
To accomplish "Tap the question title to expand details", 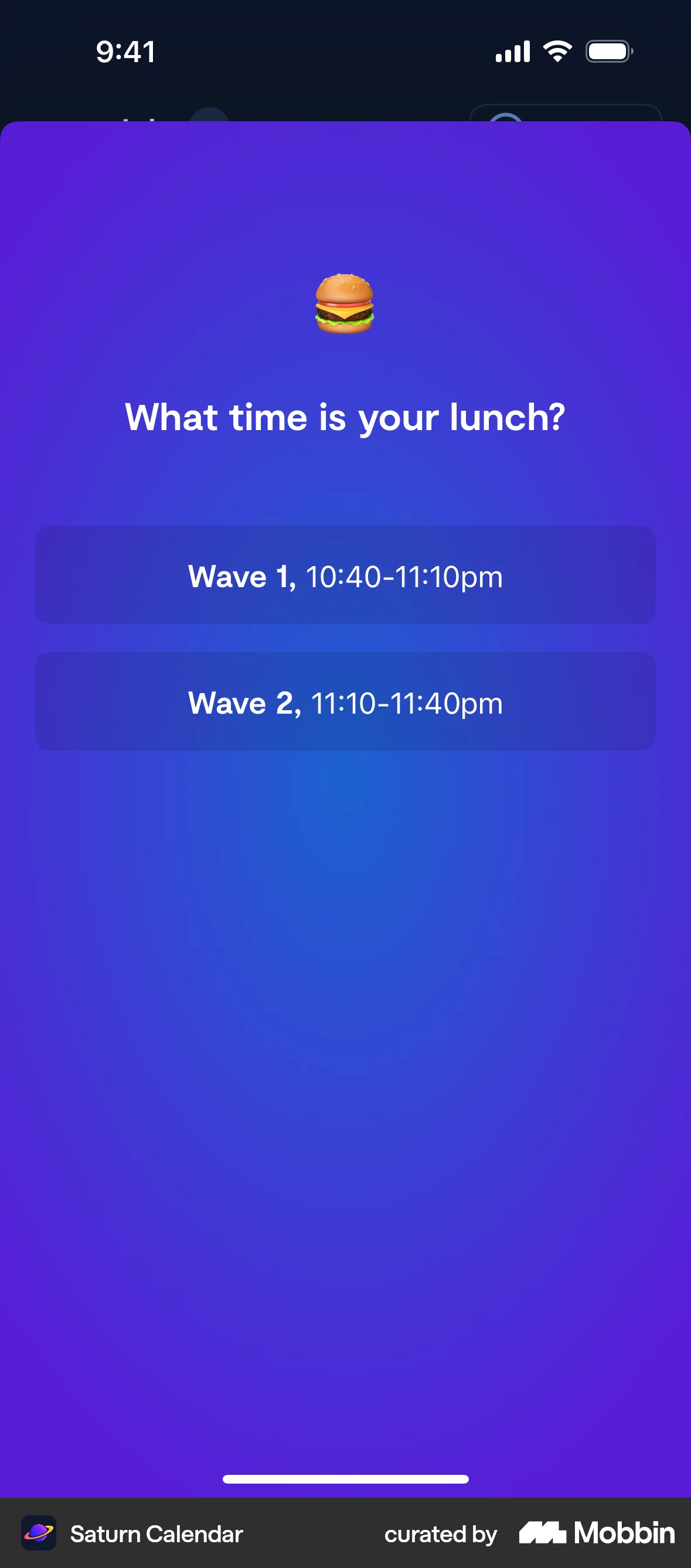I will pyautogui.click(x=345, y=417).
